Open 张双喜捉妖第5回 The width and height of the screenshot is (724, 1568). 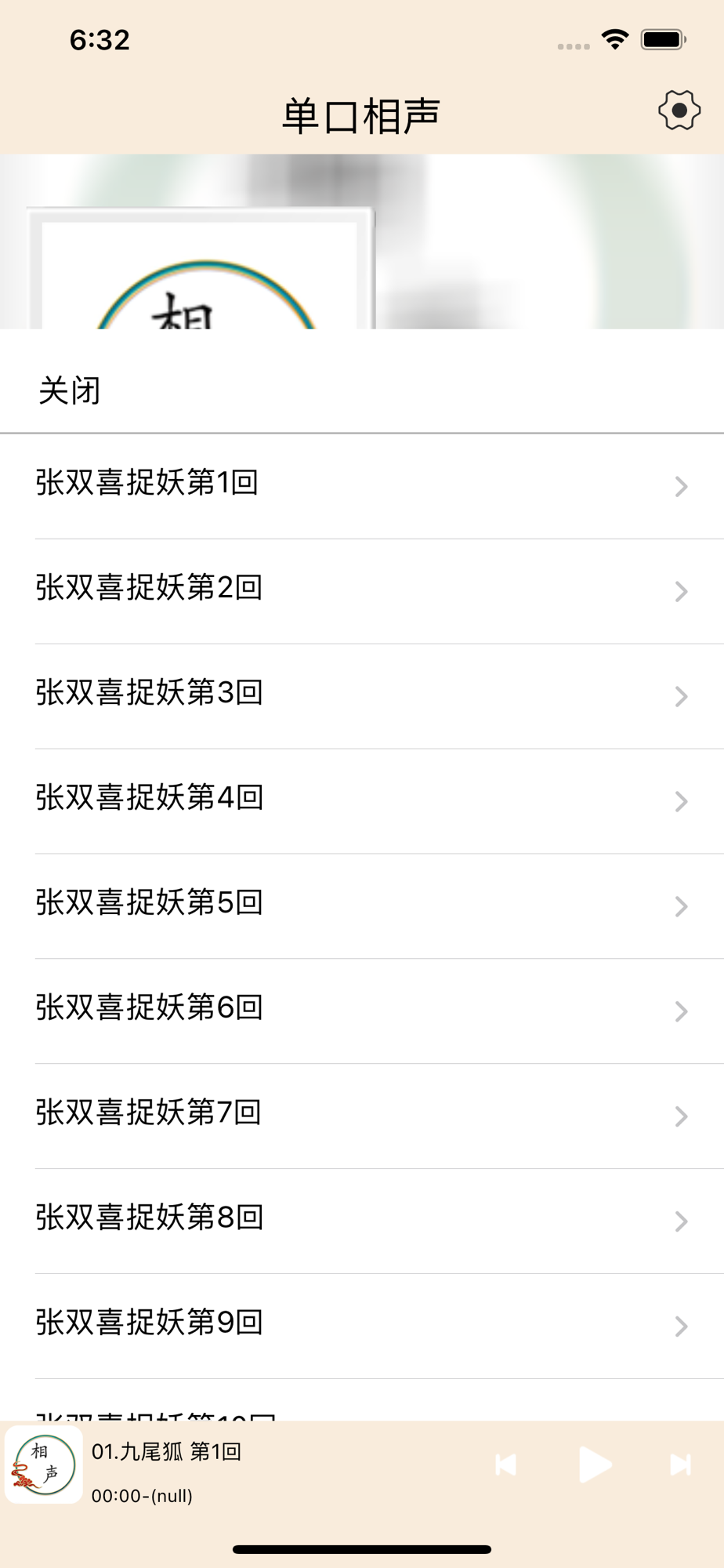(x=362, y=906)
